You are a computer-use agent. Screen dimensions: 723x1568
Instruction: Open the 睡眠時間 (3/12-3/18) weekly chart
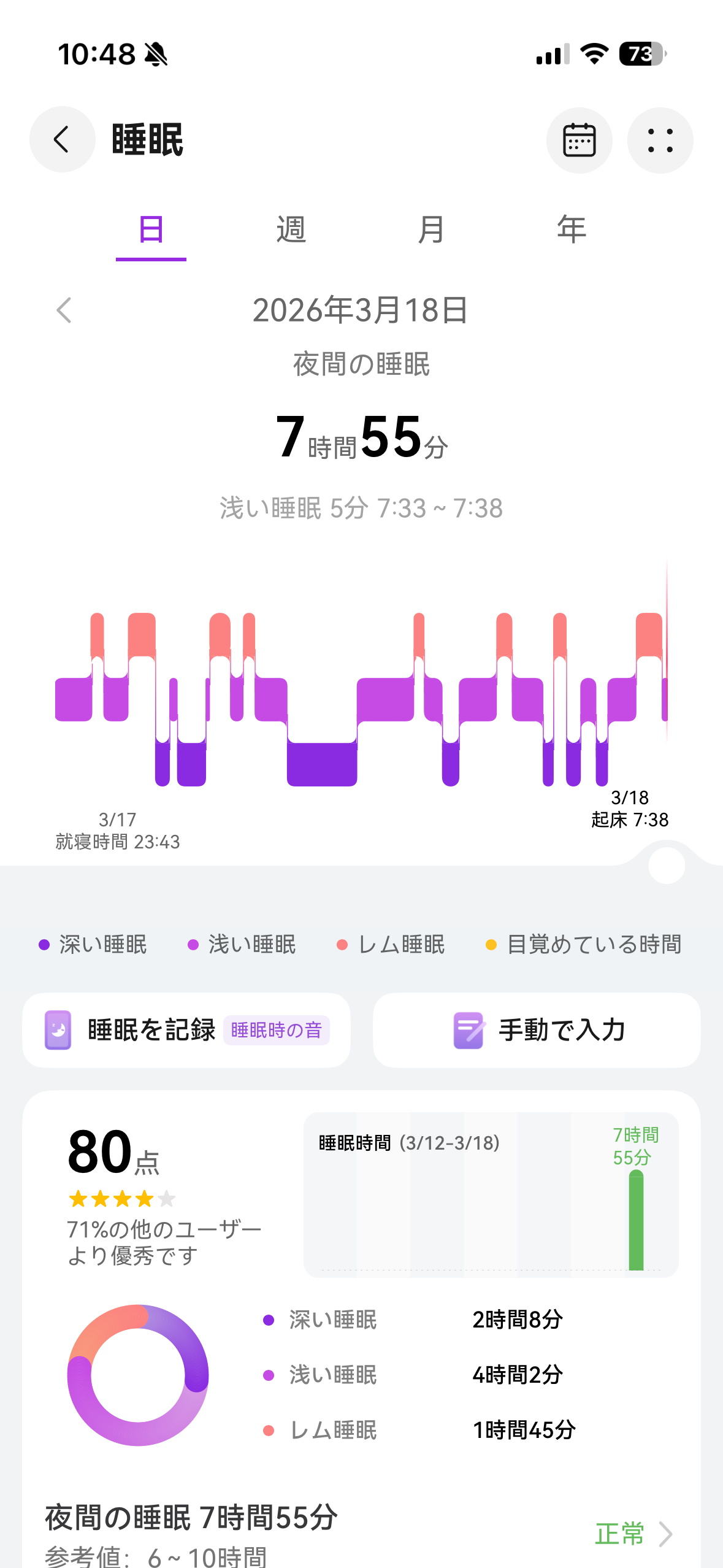[x=491, y=1194]
